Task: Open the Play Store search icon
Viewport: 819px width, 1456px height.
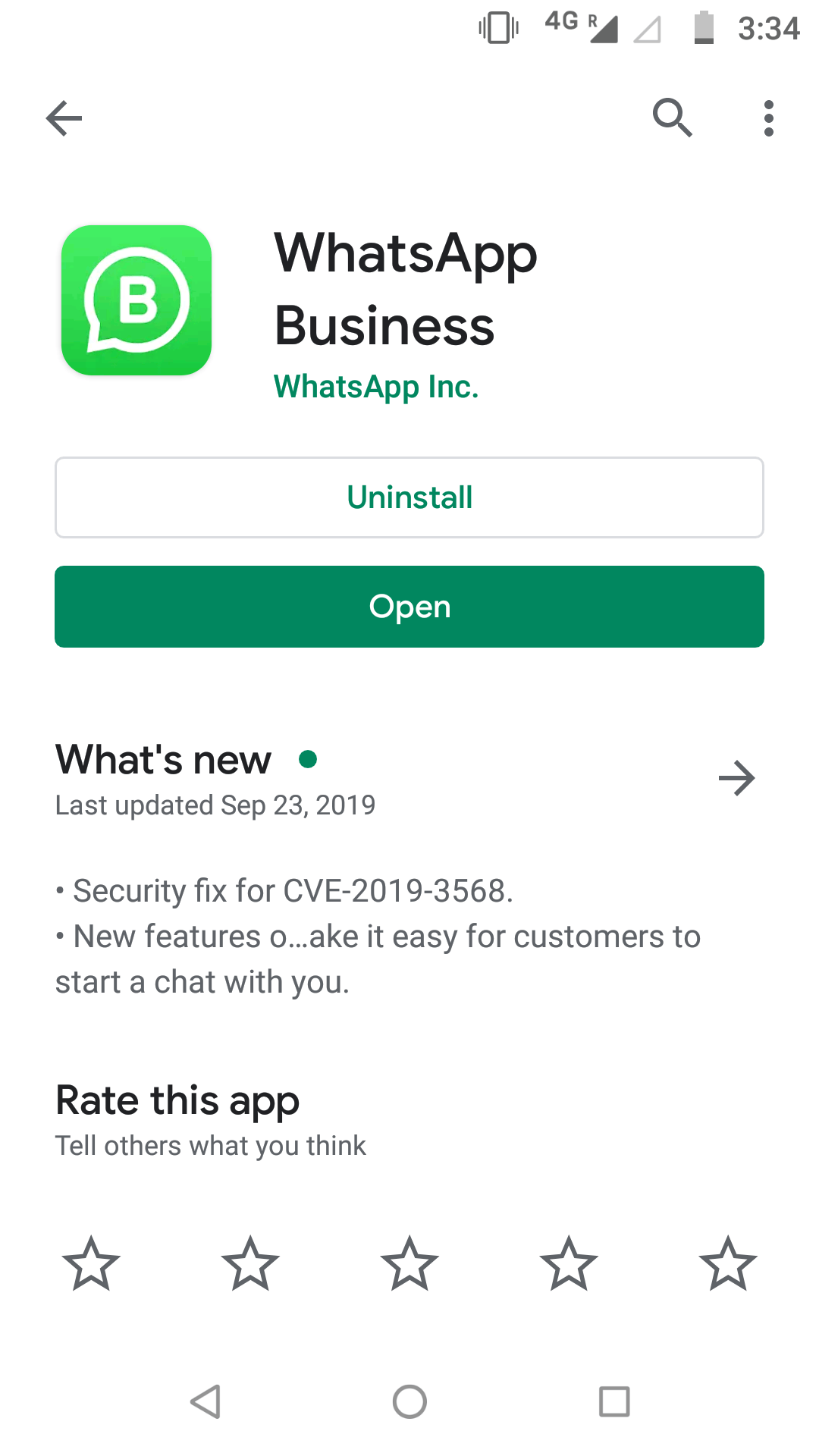Action: pyautogui.click(x=673, y=118)
